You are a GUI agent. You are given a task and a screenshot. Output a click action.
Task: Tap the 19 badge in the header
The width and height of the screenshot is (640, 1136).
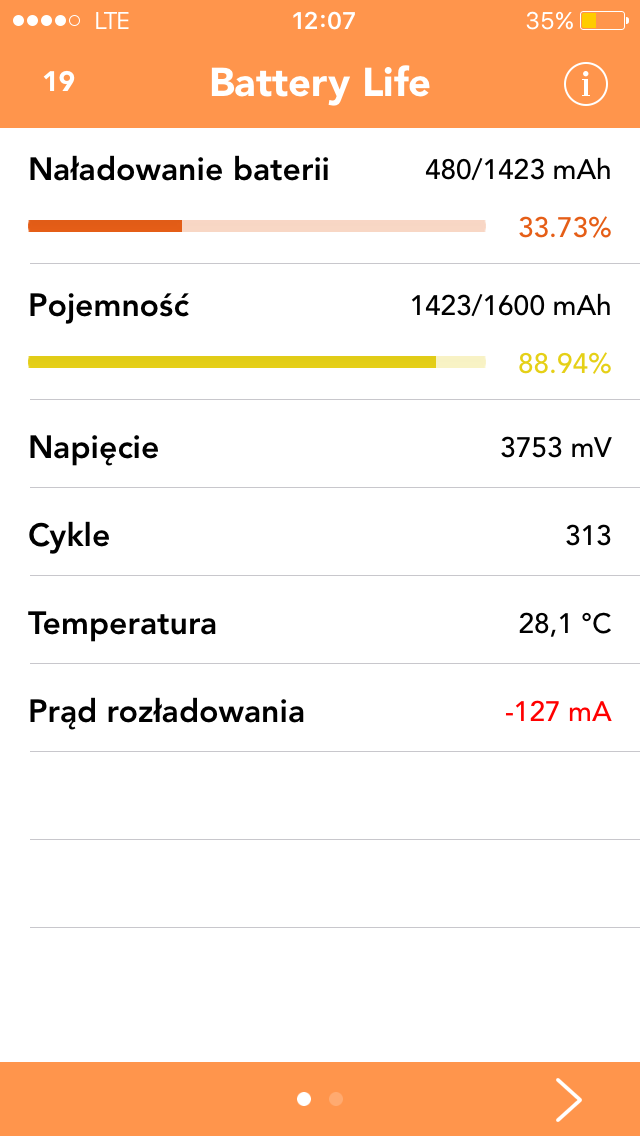point(59,82)
